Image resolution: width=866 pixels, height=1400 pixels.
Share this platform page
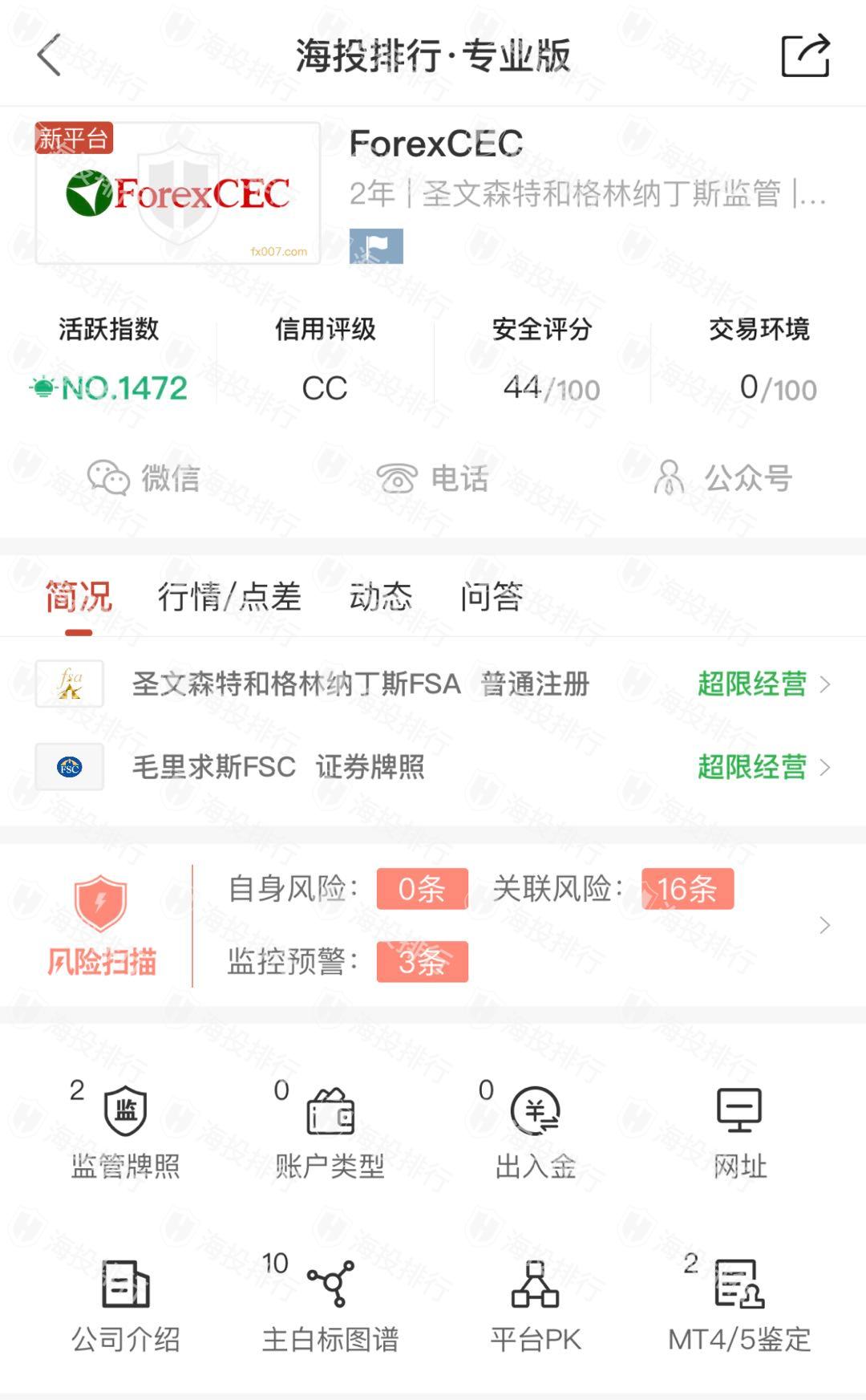tap(805, 56)
